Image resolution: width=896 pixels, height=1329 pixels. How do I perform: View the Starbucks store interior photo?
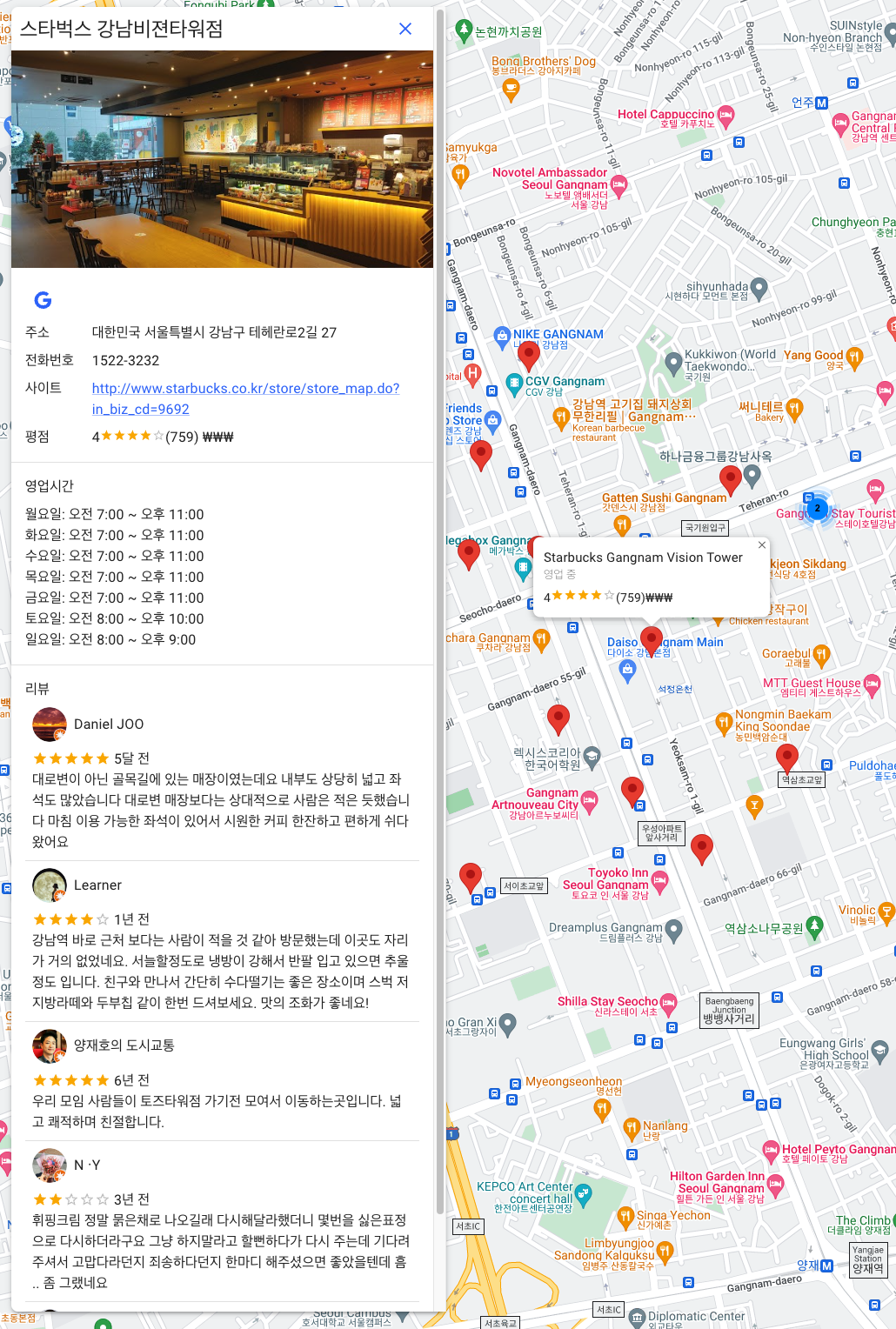[222, 159]
